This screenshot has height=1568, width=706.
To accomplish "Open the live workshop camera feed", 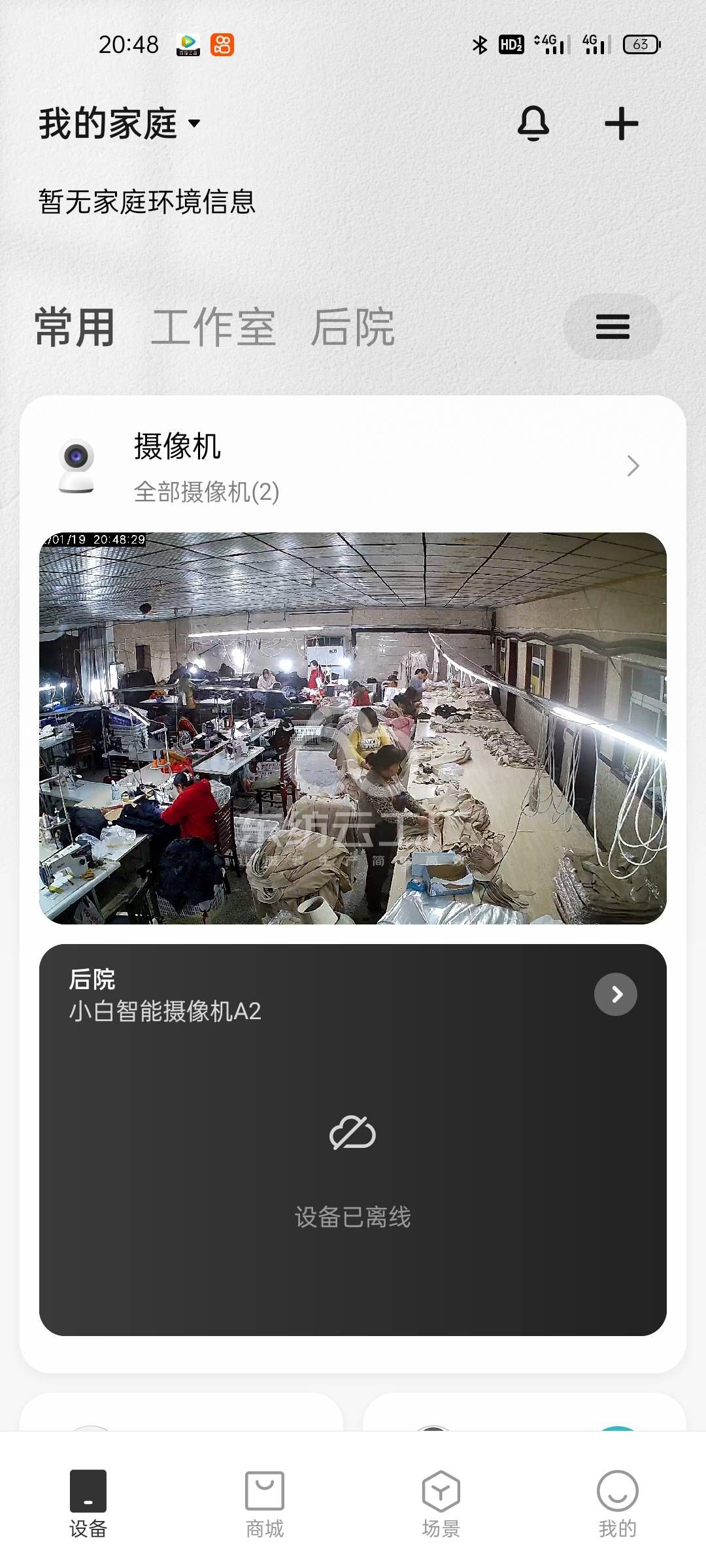I will tap(353, 728).
